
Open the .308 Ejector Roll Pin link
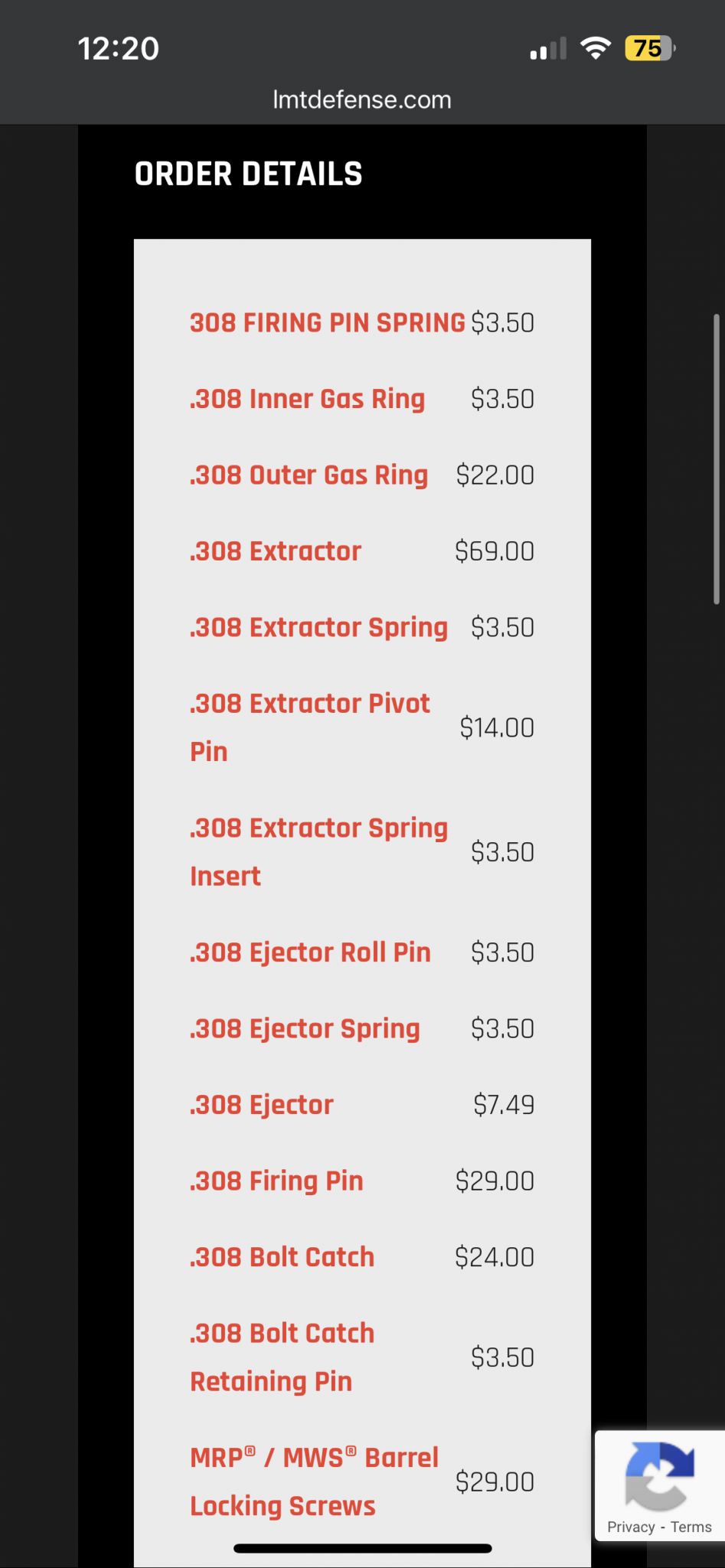310,952
